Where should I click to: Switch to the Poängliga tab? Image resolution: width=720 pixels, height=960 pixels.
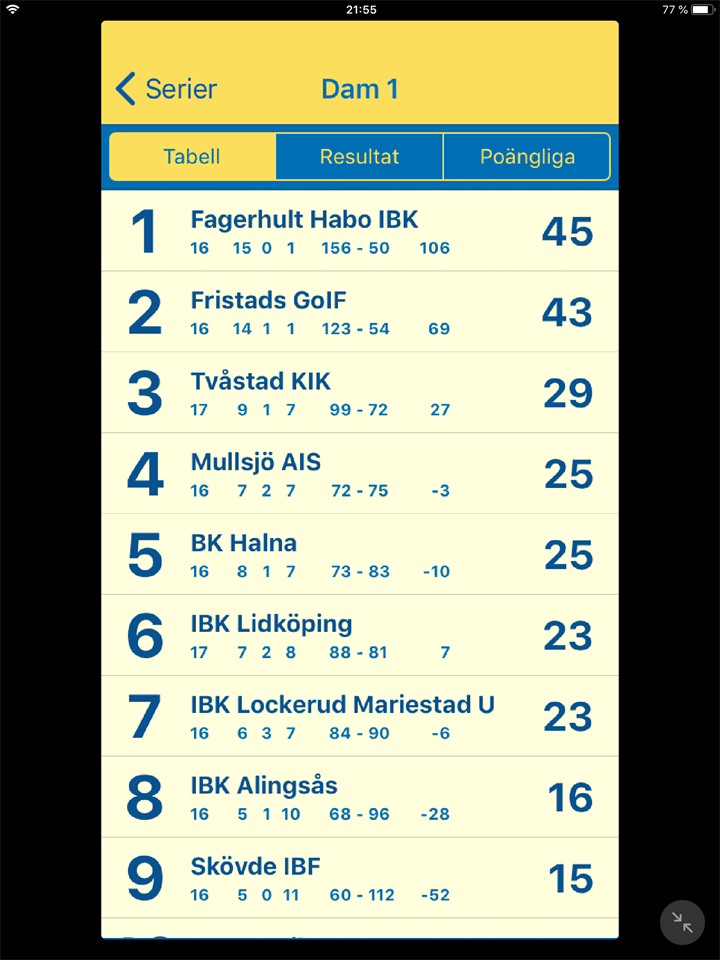pos(527,157)
